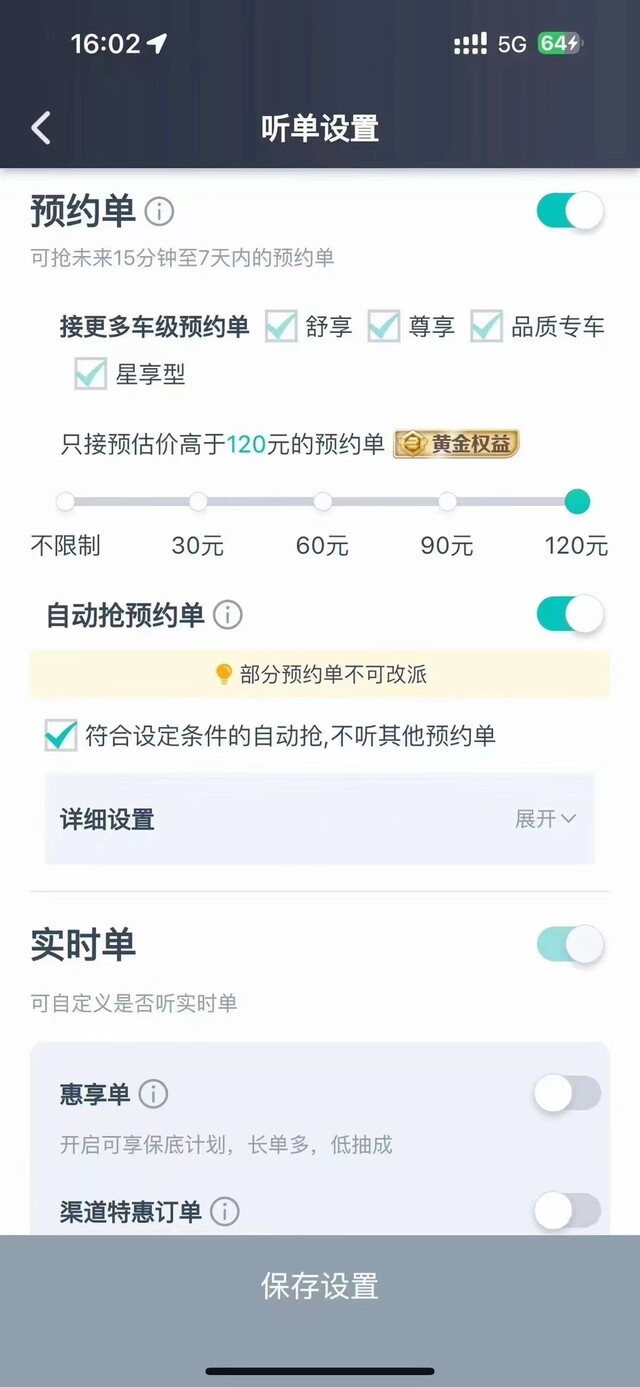640x1387 pixels.
Task: Open the 黄金权益 badge
Action: (x=457, y=444)
